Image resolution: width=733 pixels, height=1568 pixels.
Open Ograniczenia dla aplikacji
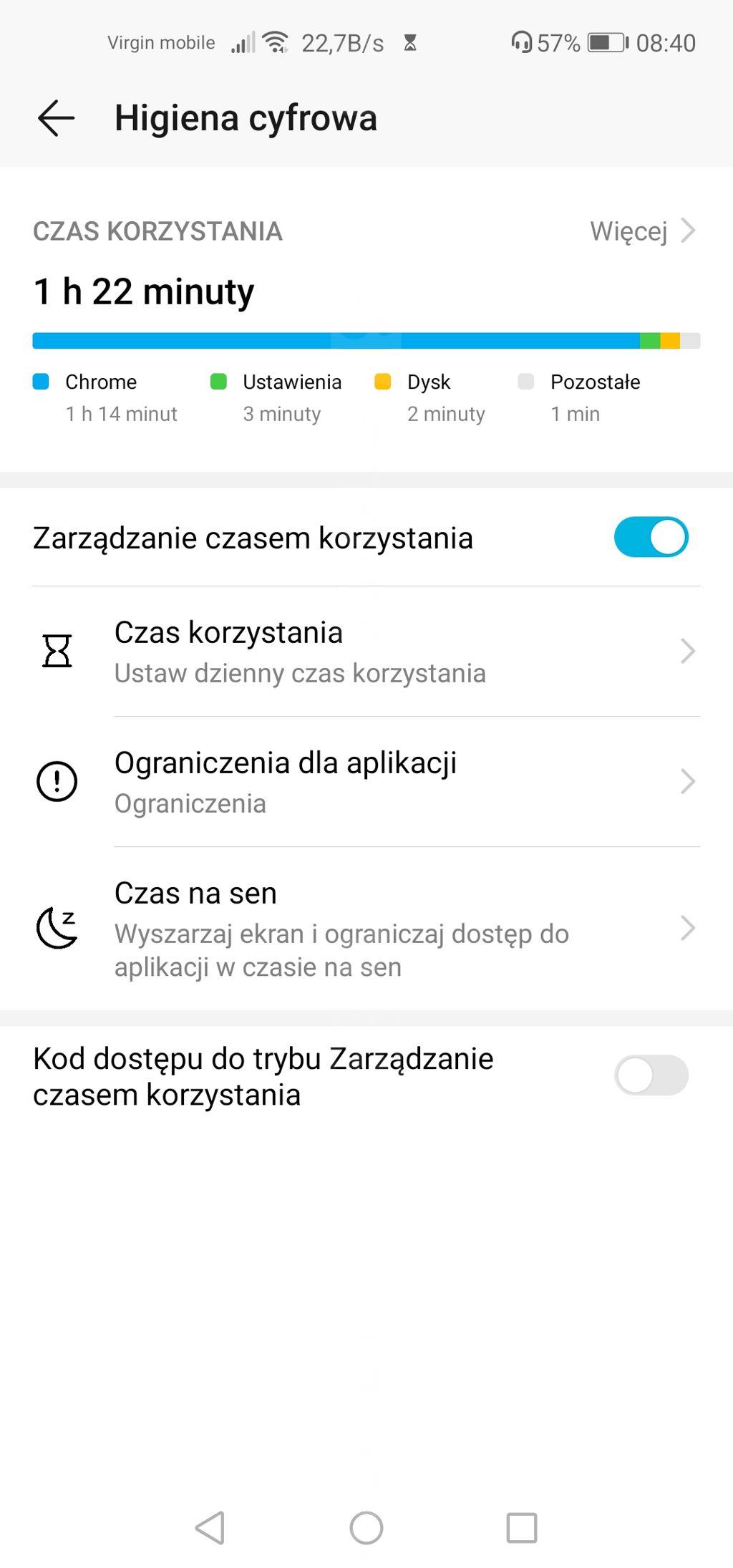[x=366, y=782]
